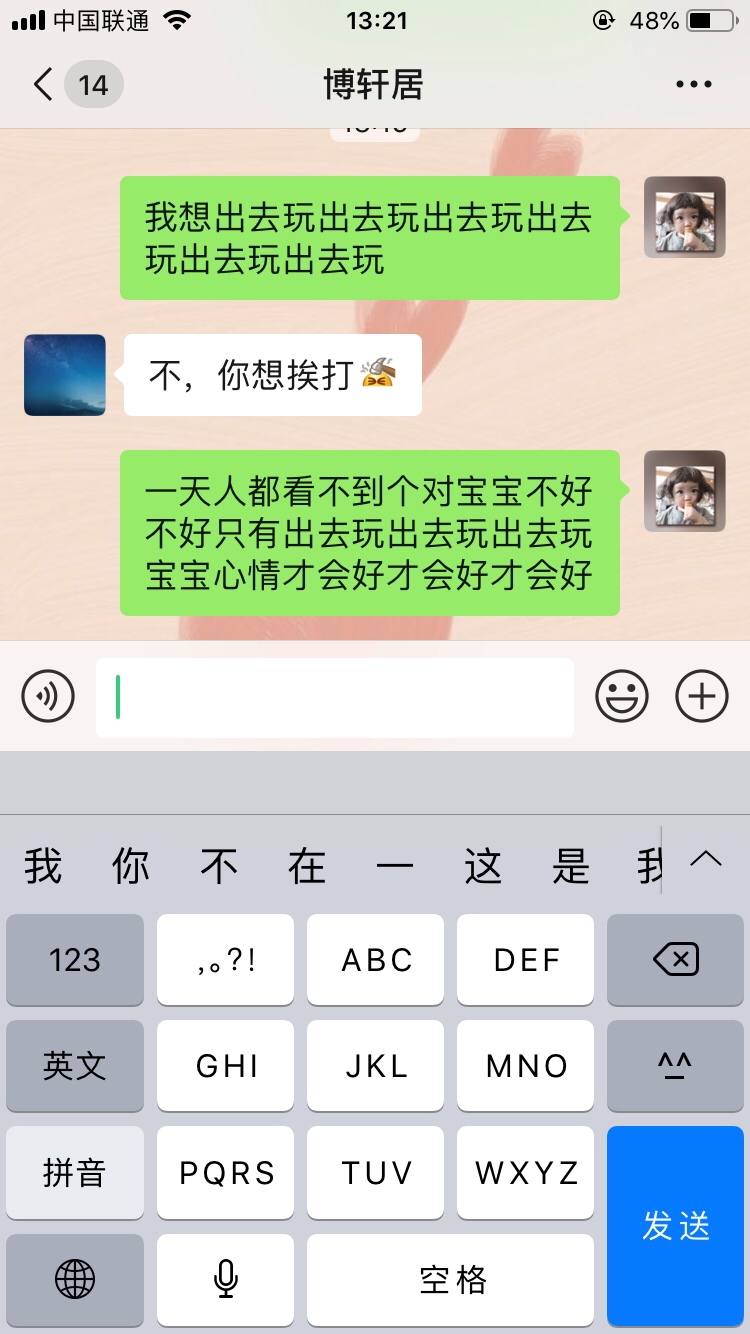Screen dimensions: 750x1334
Task: Switch to voice message input
Action: (x=48, y=695)
